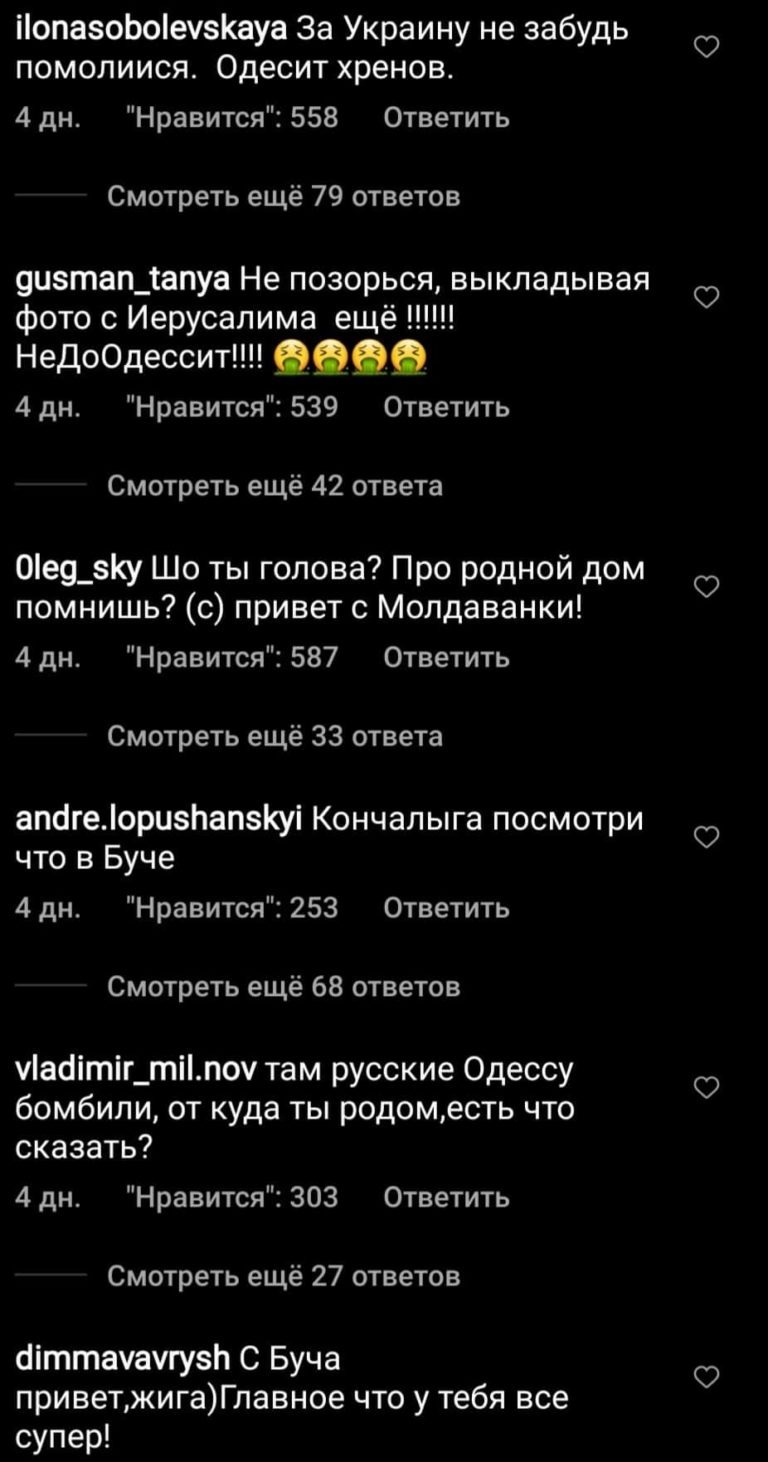The width and height of the screenshot is (768, 1462).
Task: View 33 more replies
Action: (274, 736)
